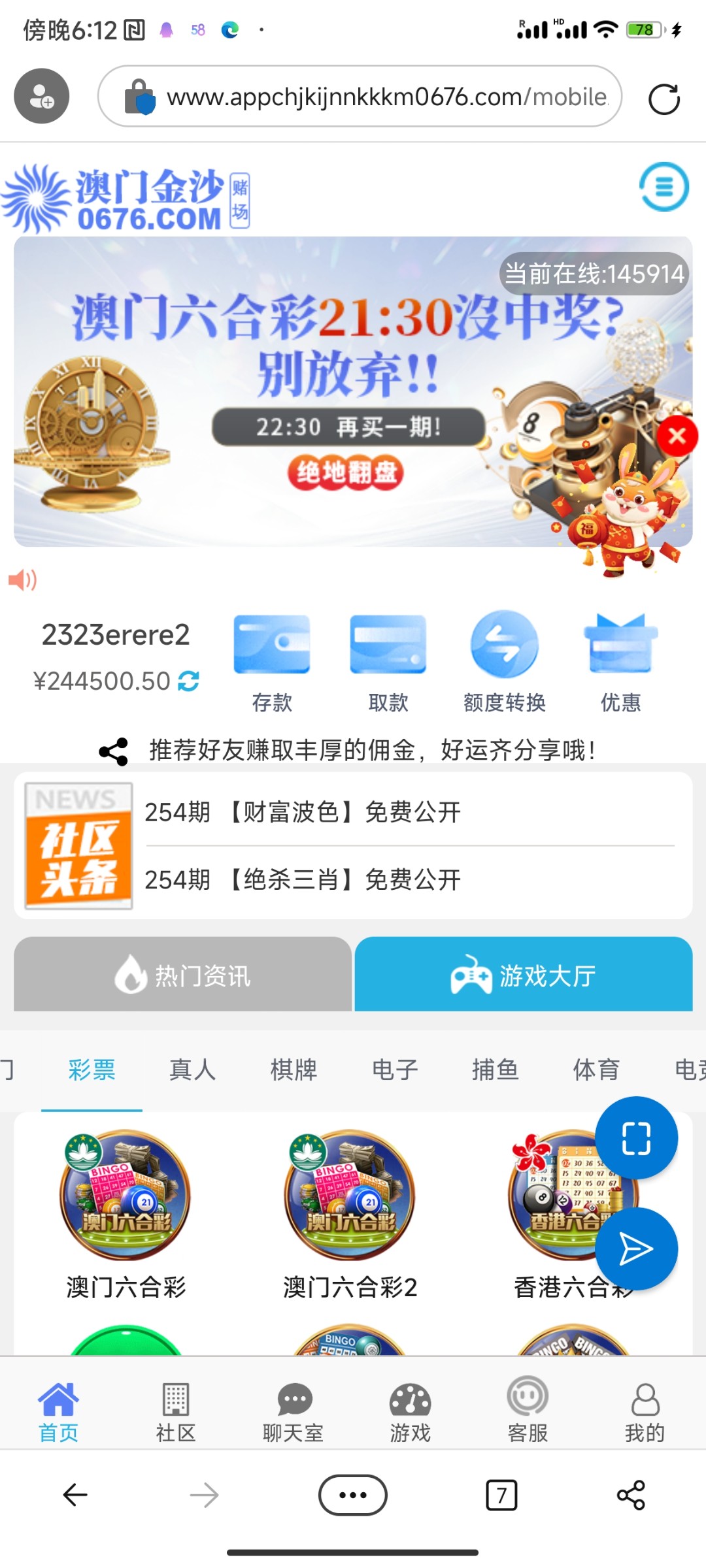Open the floating QR scan button
706x1568 pixels.
point(636,1136)
